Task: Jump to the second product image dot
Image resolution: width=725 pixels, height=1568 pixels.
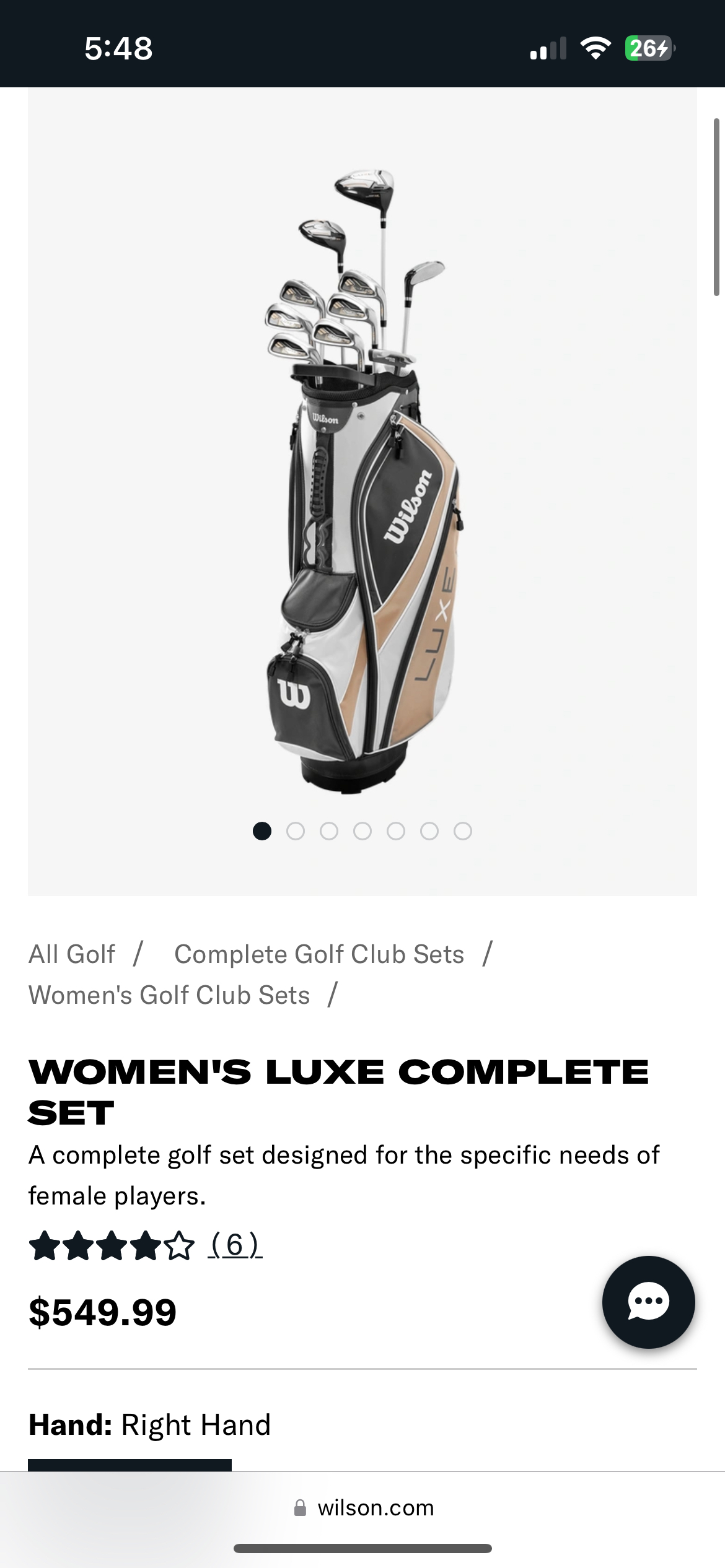Action: 296,831
